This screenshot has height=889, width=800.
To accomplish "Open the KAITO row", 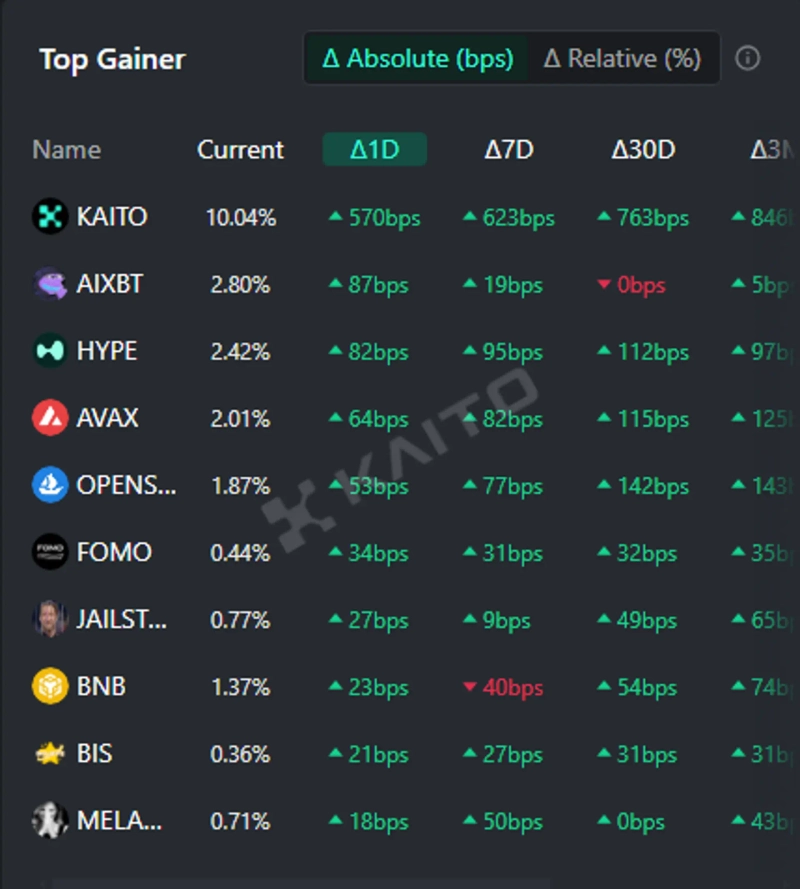I will (x=111, y=217).
